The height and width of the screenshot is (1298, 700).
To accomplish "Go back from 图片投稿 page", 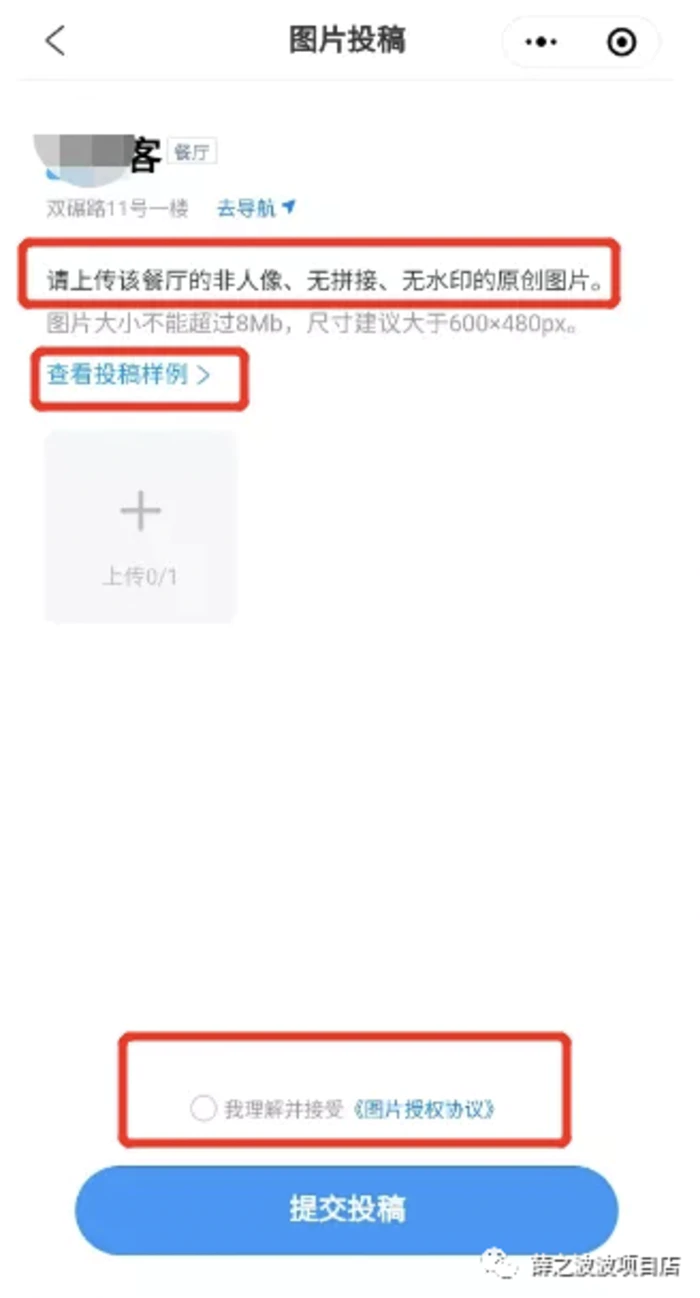I will coord(55,41).
